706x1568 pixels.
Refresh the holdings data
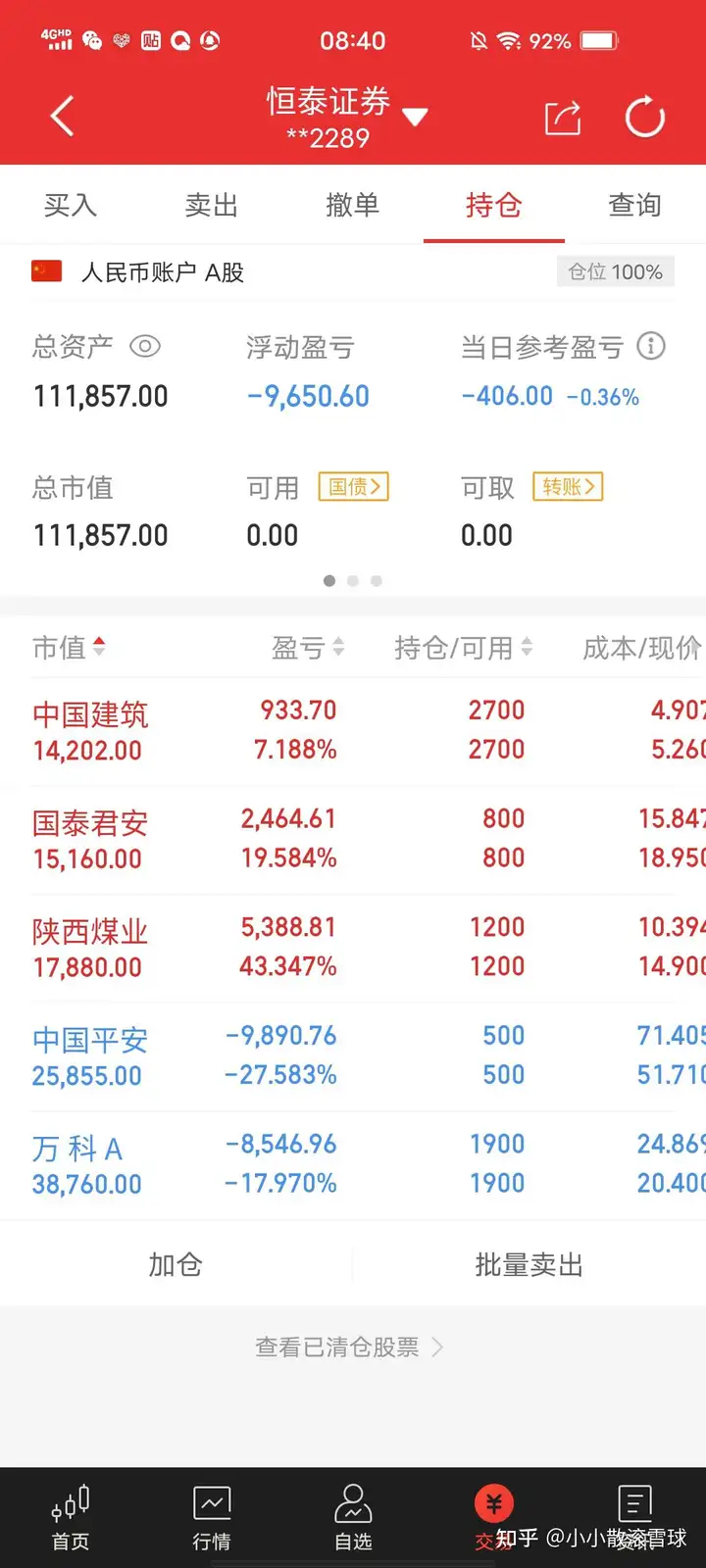(645, 118)
